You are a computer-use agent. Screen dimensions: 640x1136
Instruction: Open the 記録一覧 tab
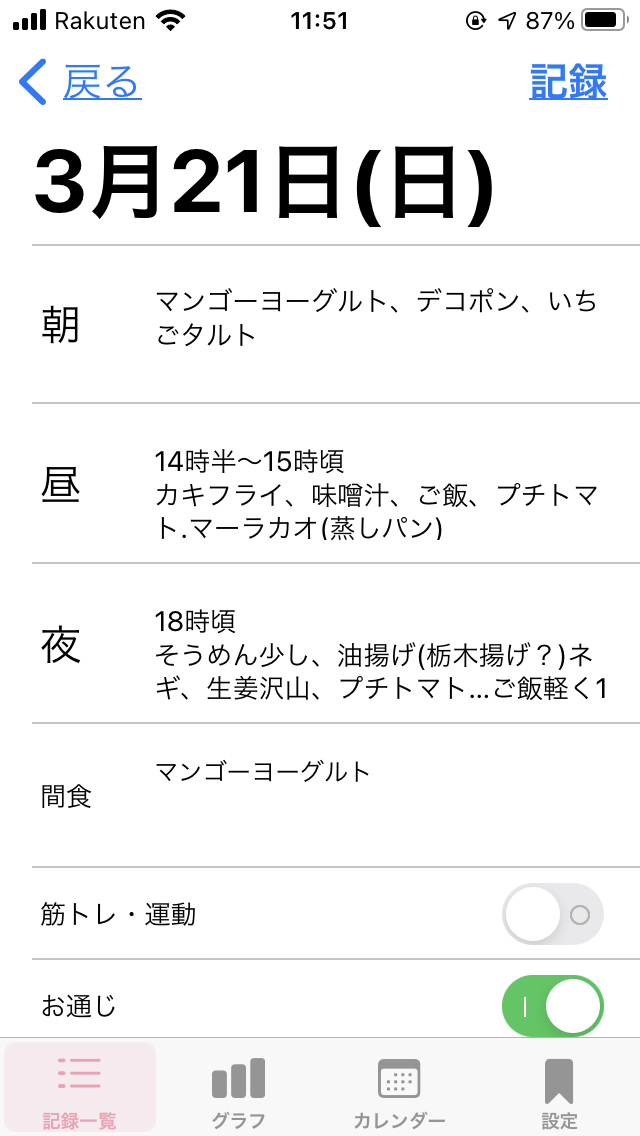pyautogui.click(x=80, y=1087)
